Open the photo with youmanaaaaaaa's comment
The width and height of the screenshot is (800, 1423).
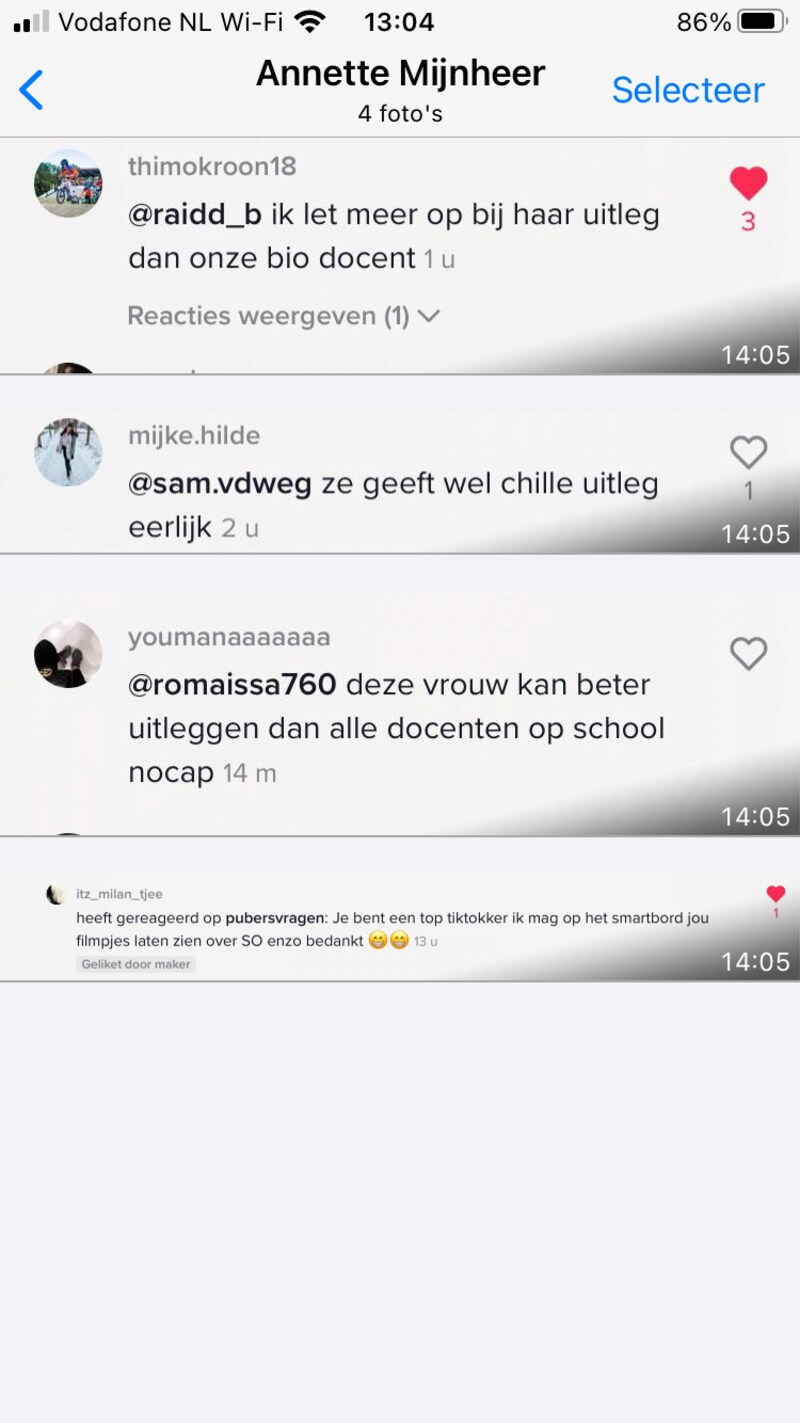[x=400, y=712]
